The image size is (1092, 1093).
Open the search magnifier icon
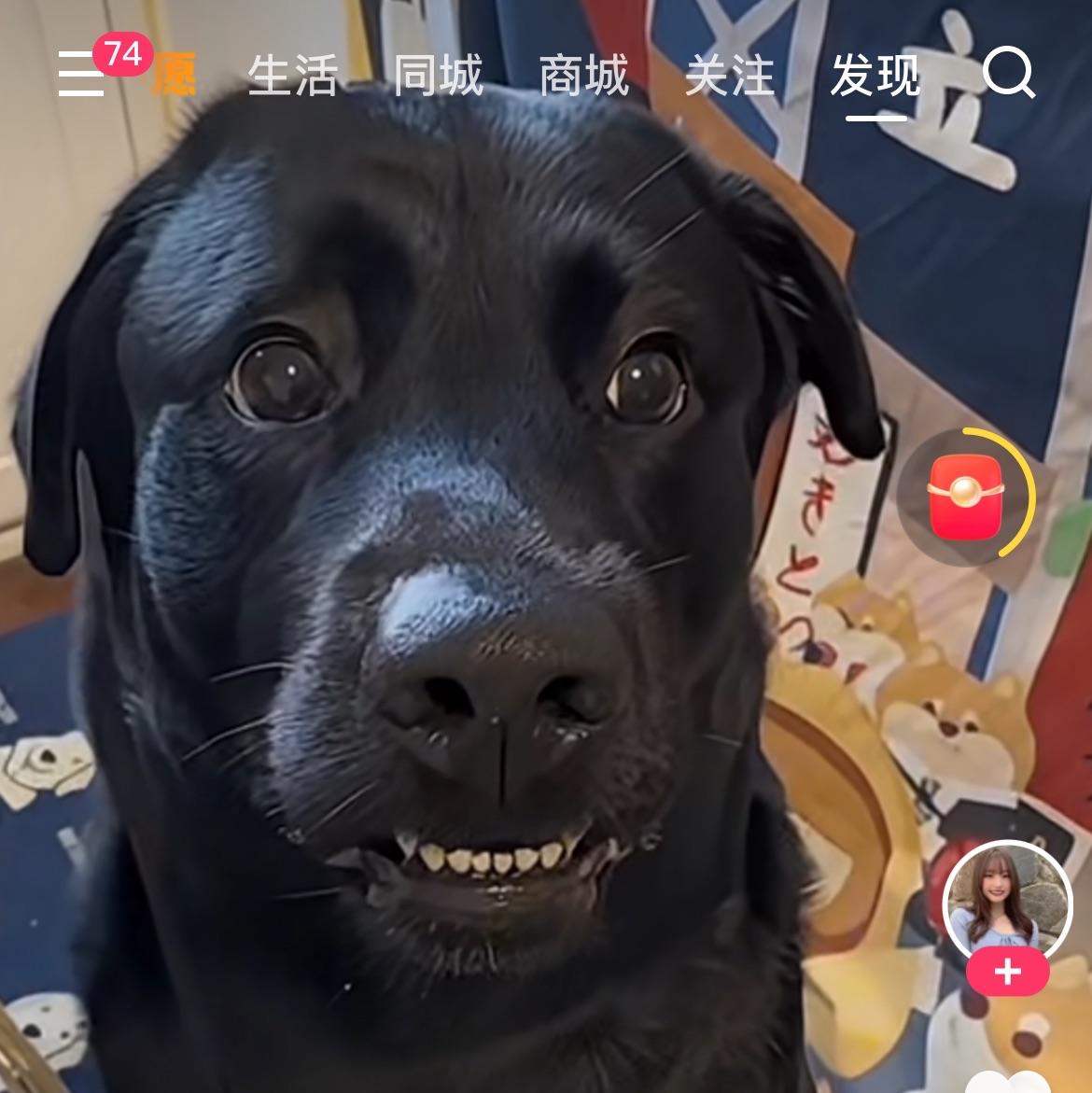click(1009, 74)
